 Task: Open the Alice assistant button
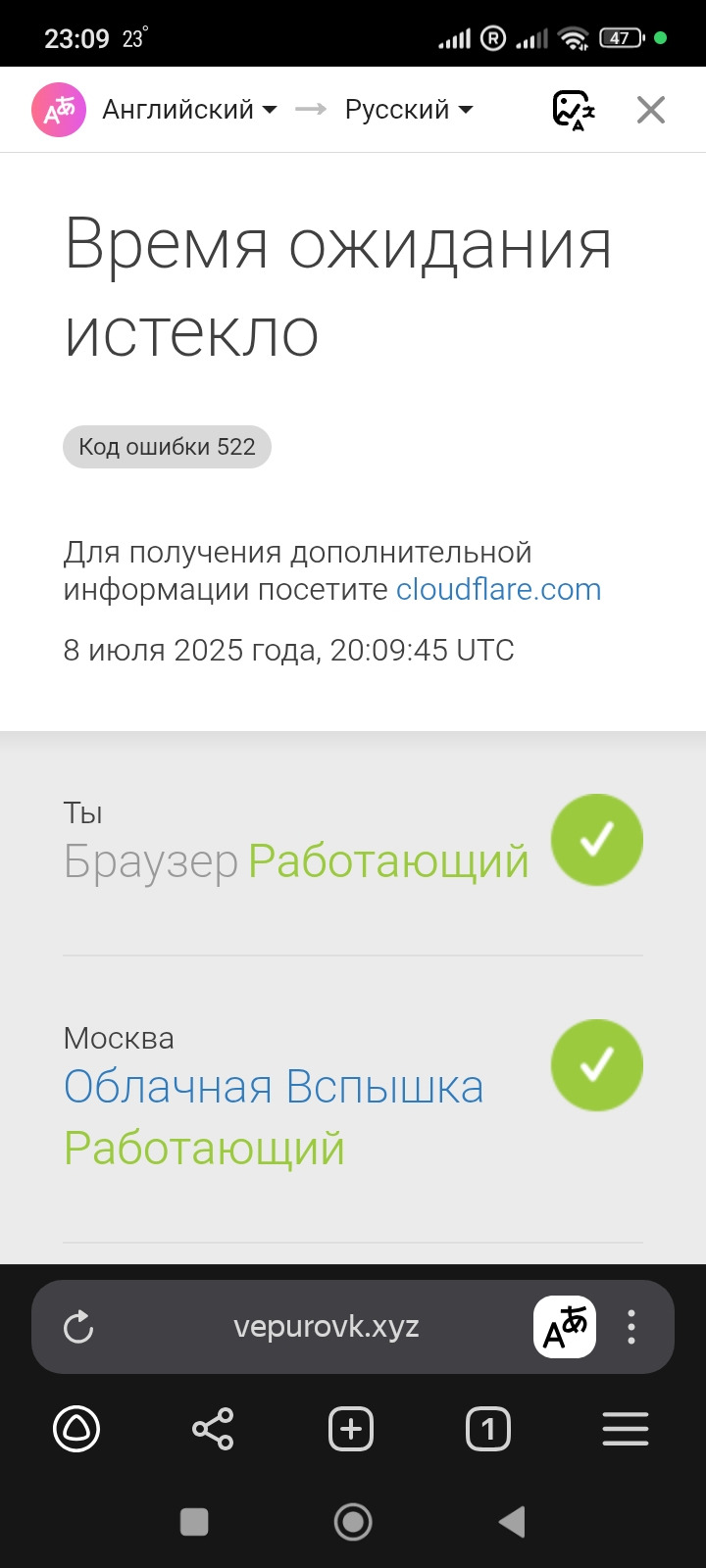pos(76,1430)
